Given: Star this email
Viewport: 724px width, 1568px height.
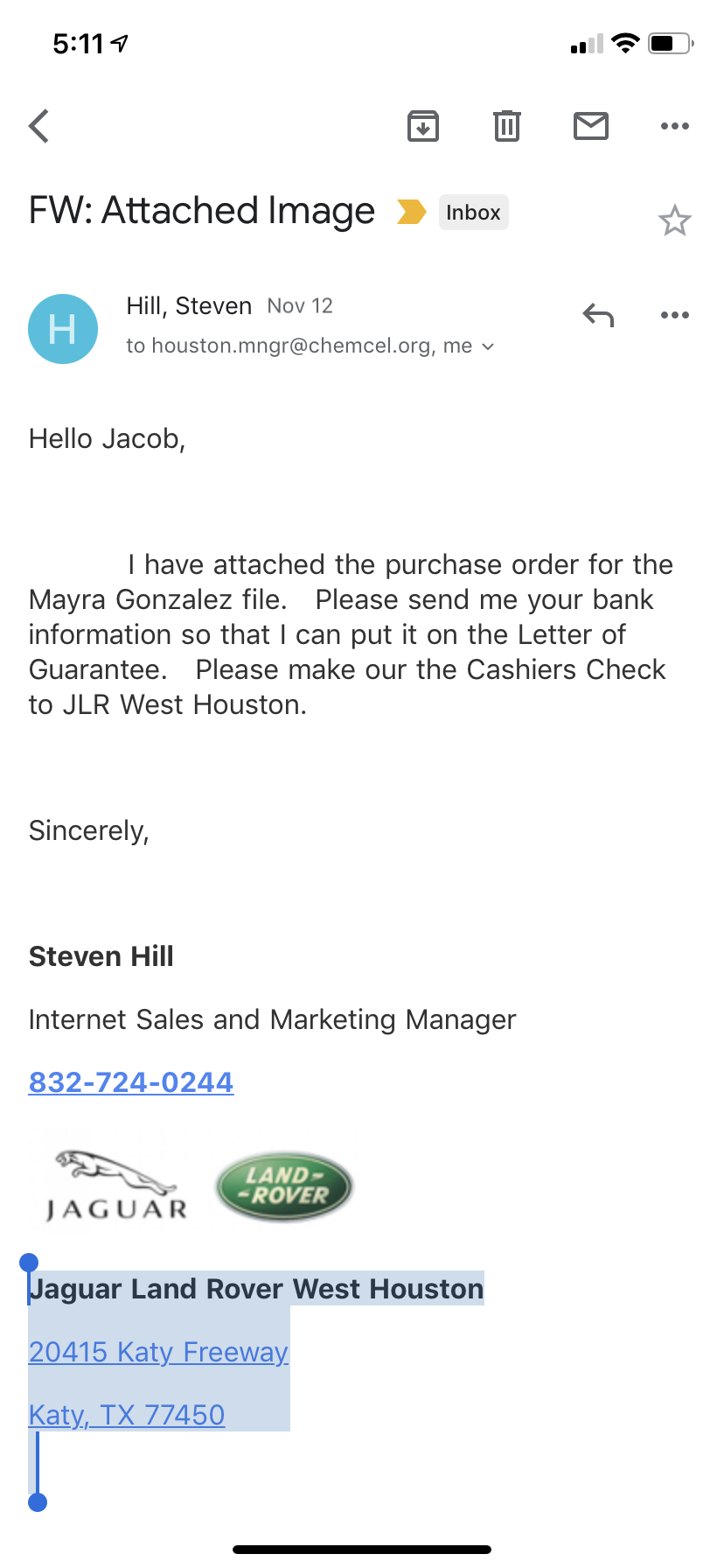Looking at the screenshot, I should click(675, 221).
